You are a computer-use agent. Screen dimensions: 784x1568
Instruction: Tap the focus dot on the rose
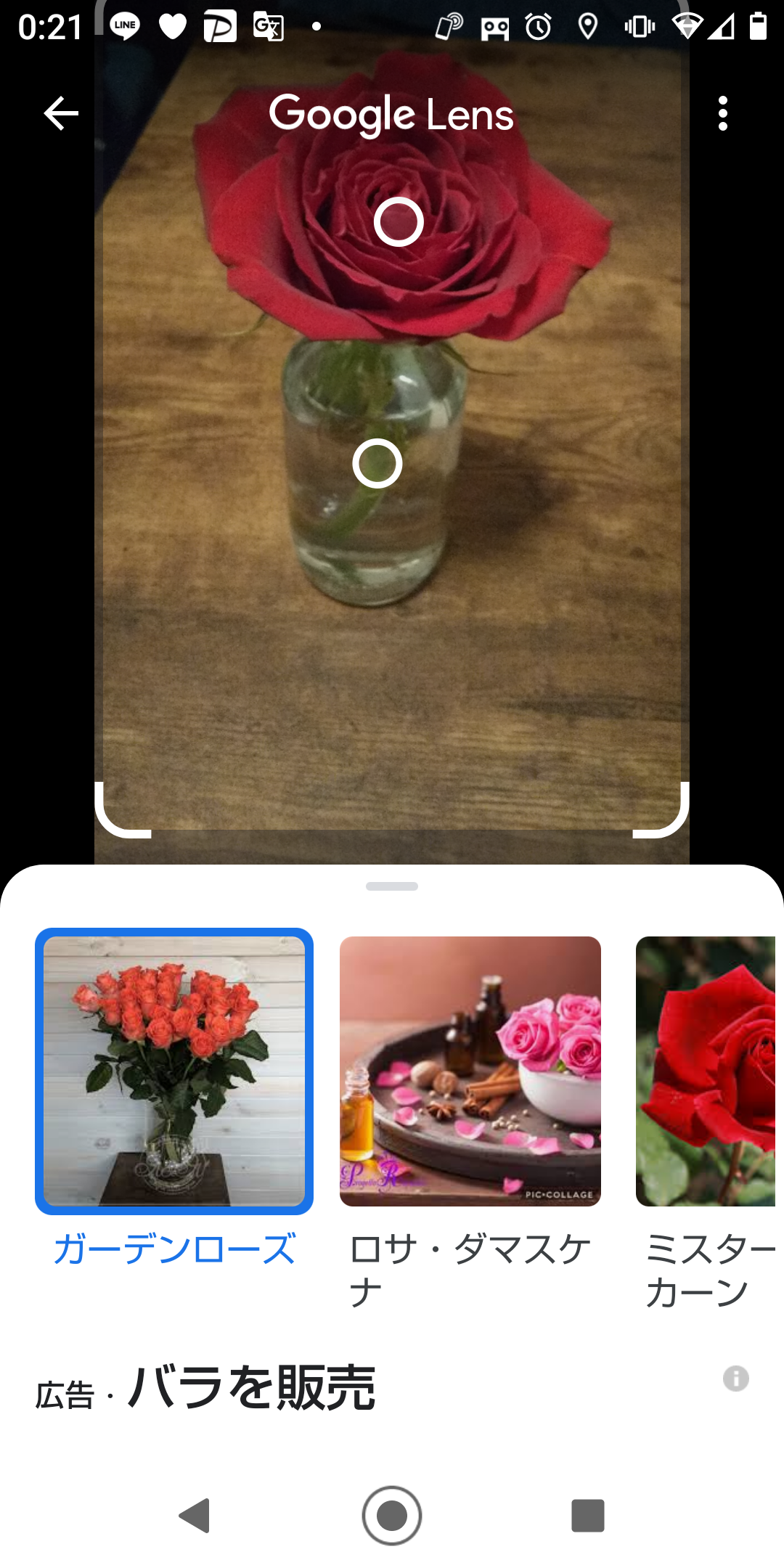click(x=399, y=222)
